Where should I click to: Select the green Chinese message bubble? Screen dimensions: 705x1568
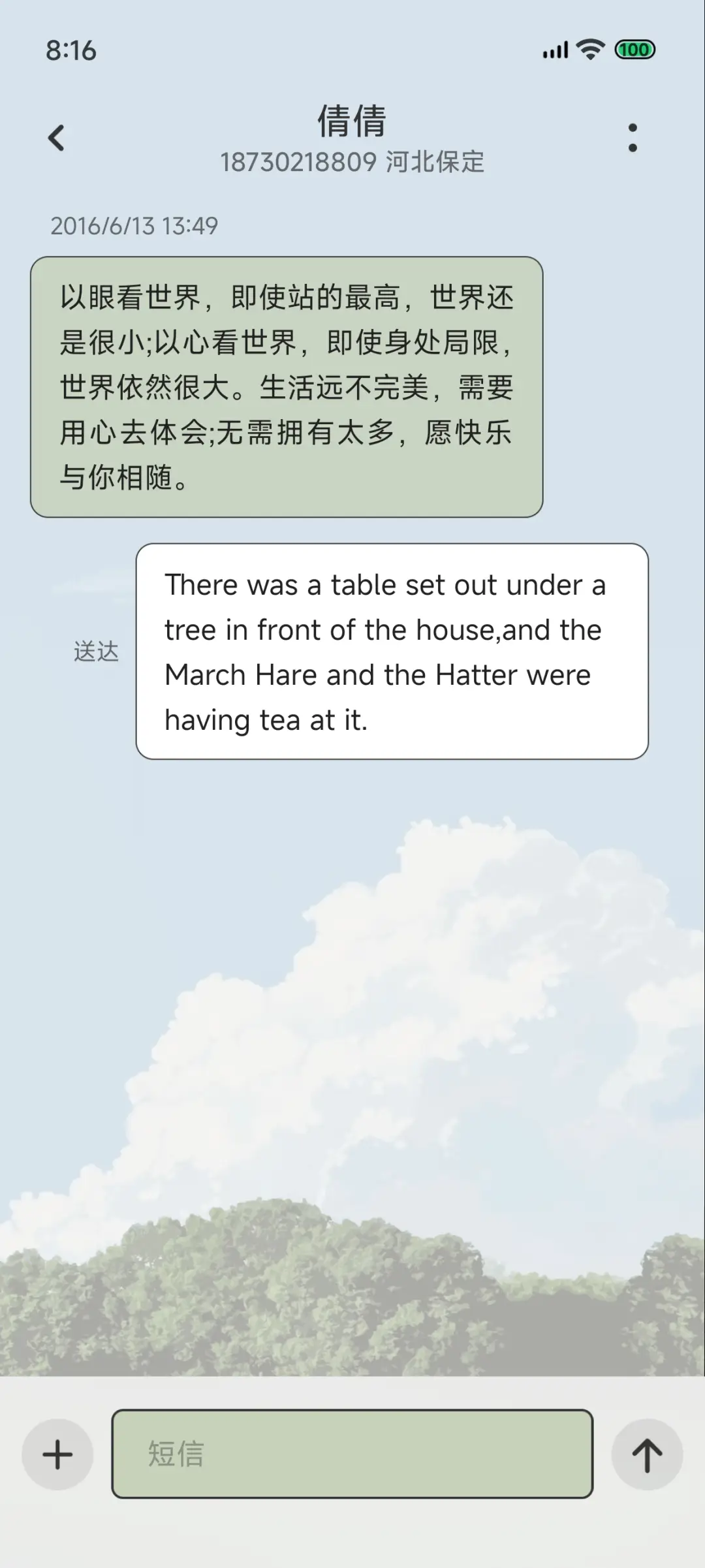pos(286,386)
